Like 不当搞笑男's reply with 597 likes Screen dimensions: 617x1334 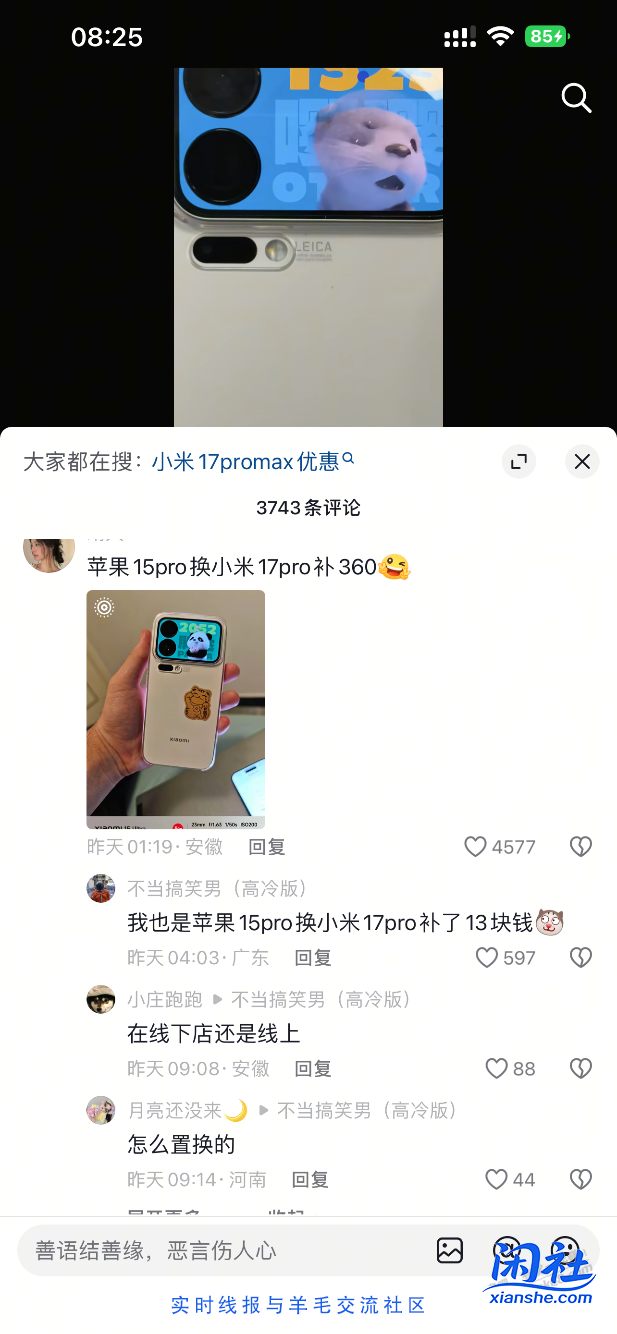(487, 958)
